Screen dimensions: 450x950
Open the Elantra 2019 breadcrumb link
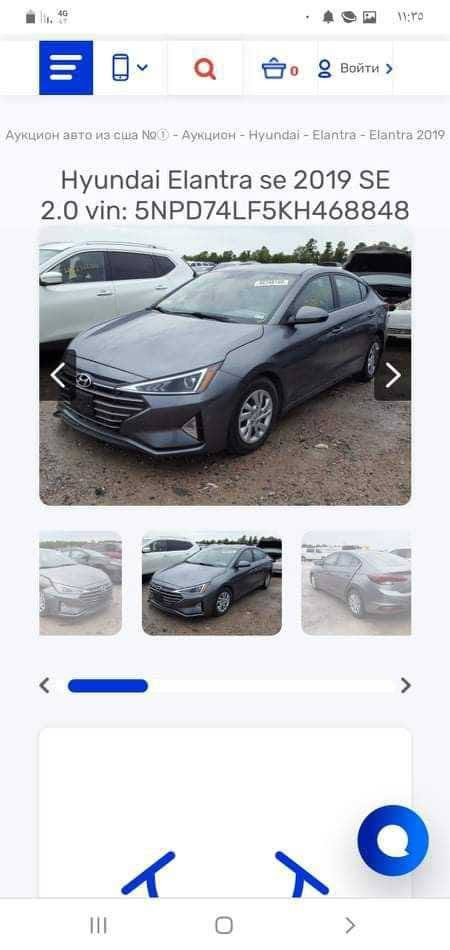tap(407, 135)
